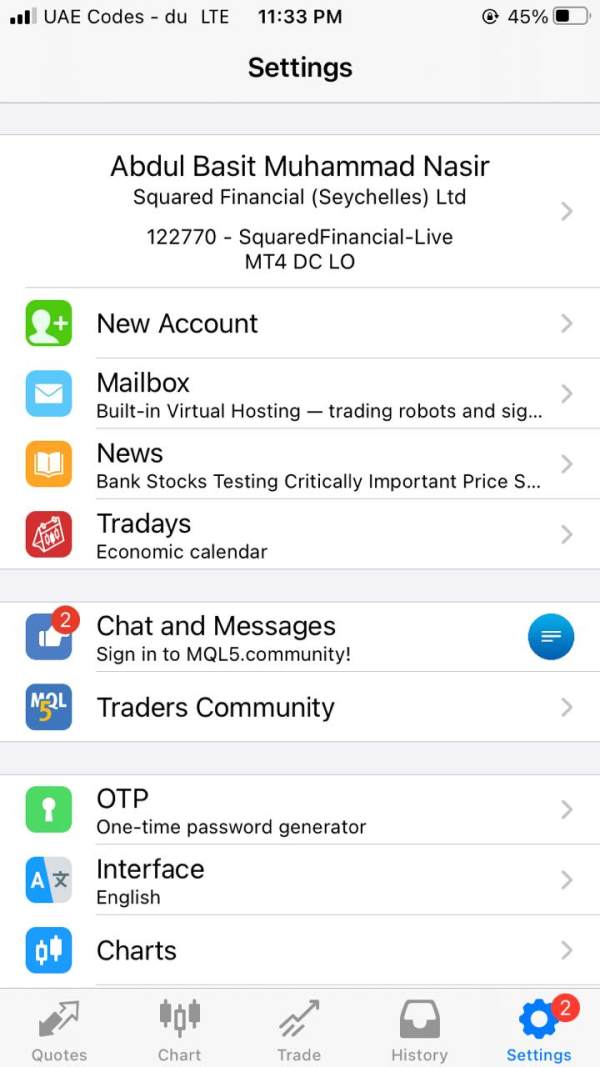Viewport: 600px width, 1067px height.
Task: Select the Settings tab
Action: click(x=539, y=1029)
